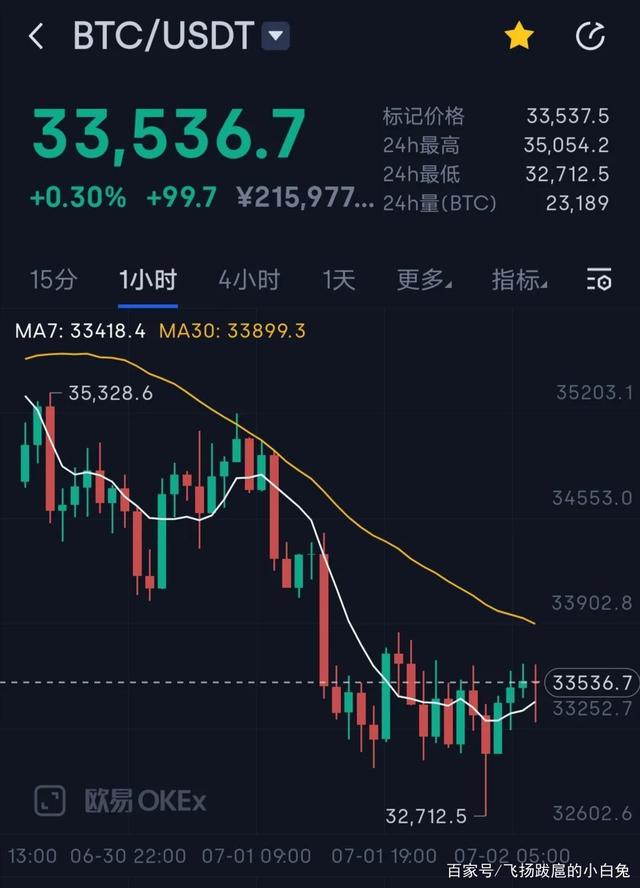Open the chart settings icon
This screenshot has width=640, height=888.
pos(599,280)
